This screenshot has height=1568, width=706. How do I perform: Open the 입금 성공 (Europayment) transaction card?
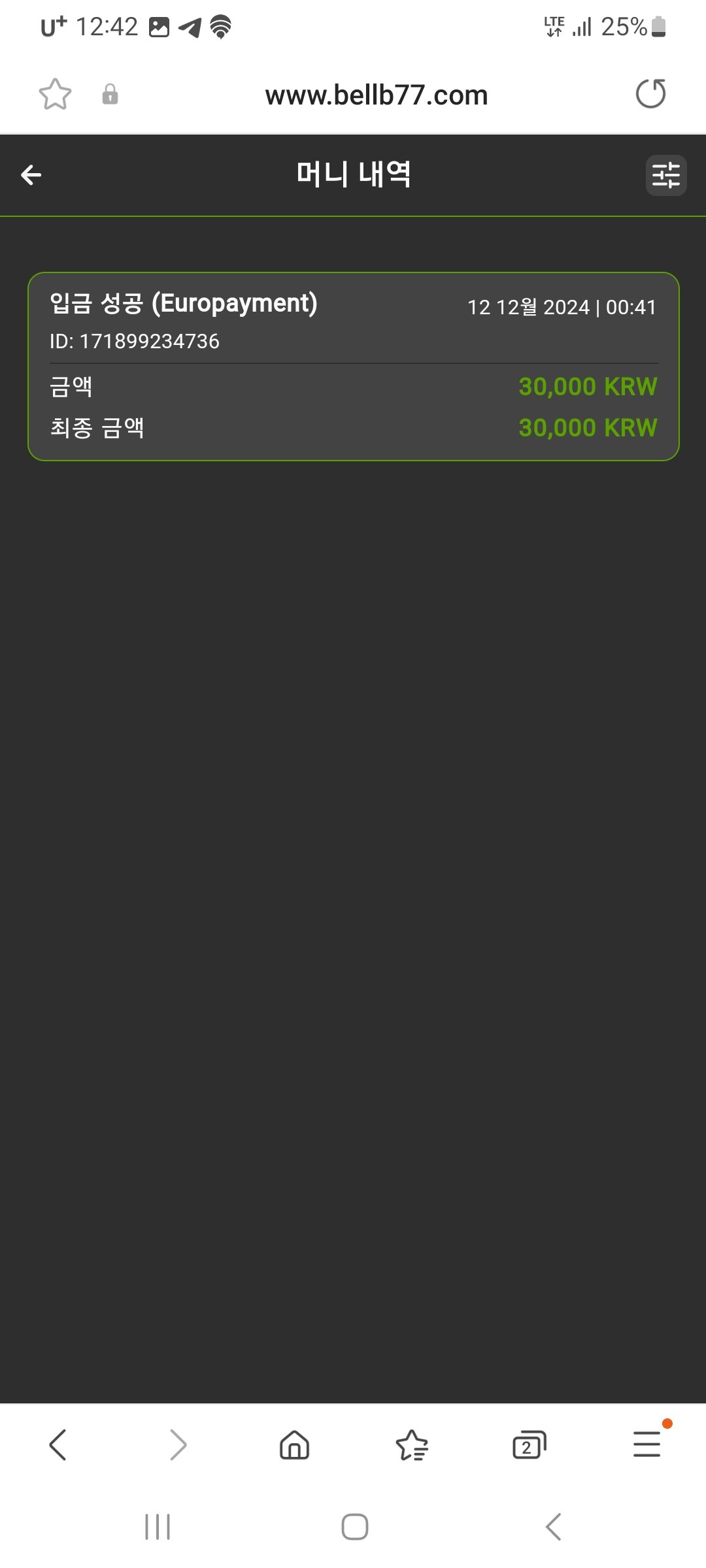(x=353, y=366)
